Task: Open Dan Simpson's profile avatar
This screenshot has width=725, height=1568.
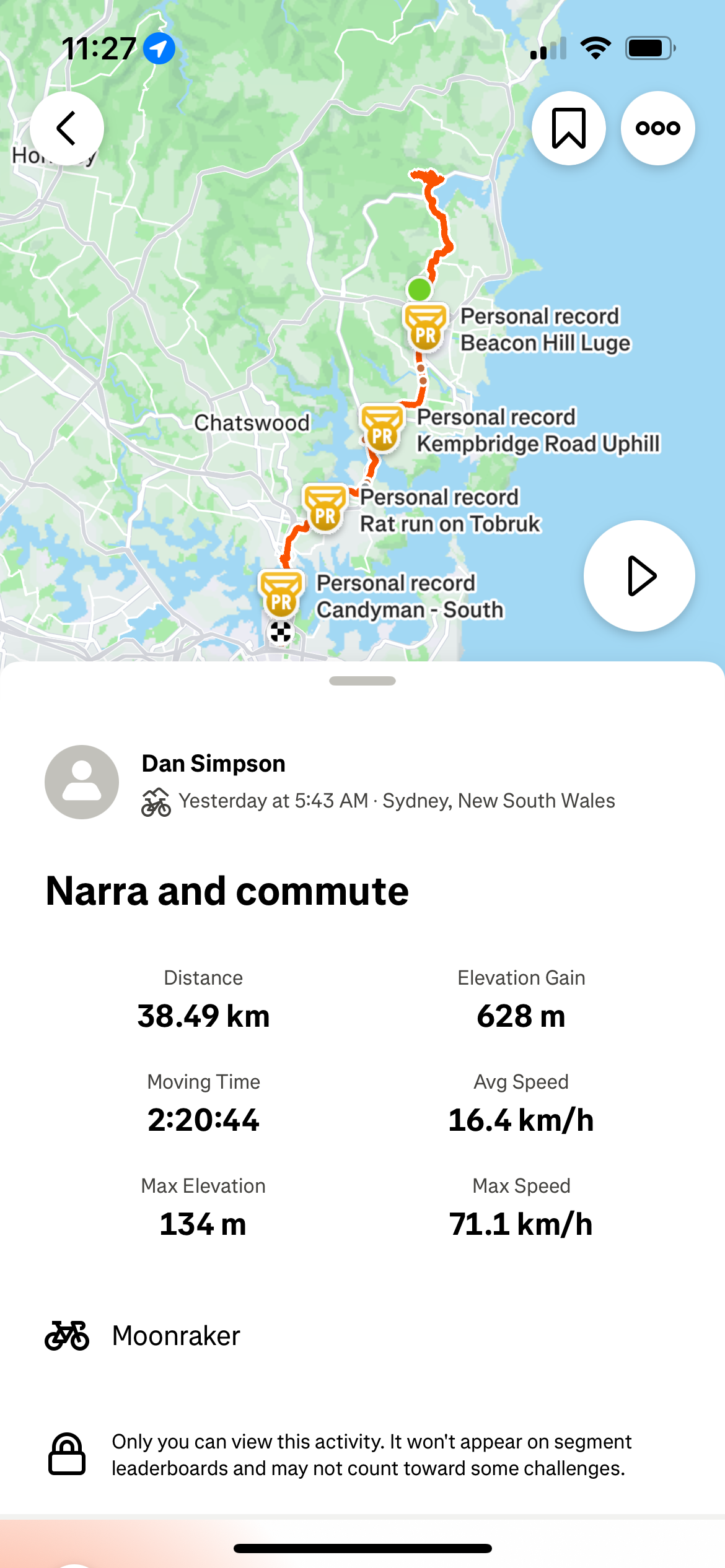Action: coord(82,782)
